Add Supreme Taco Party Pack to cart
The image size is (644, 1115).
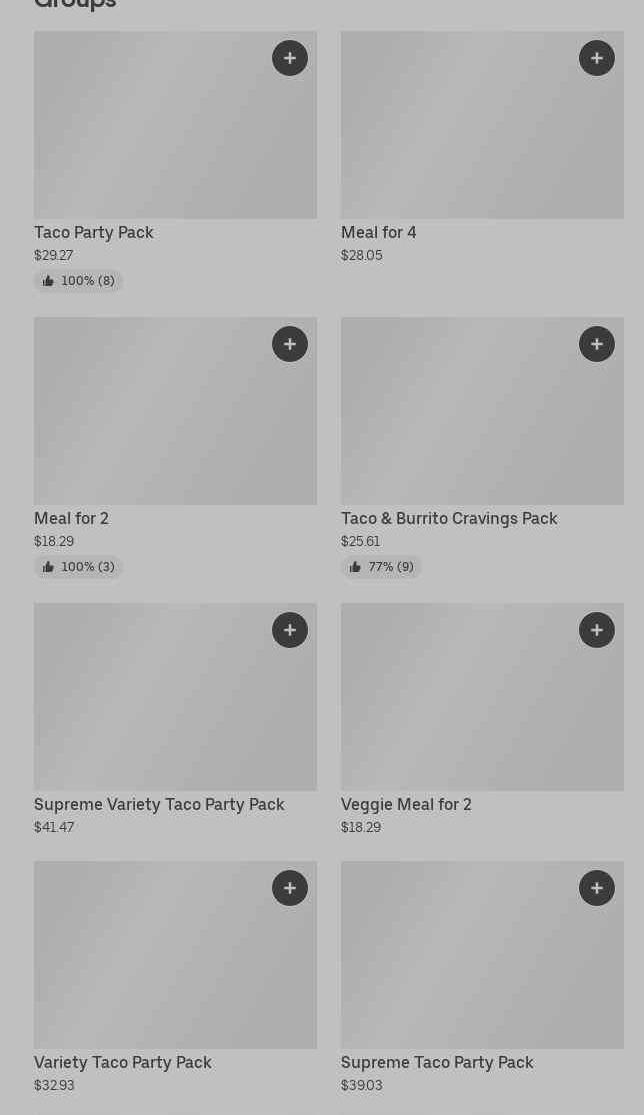(597, 888)
